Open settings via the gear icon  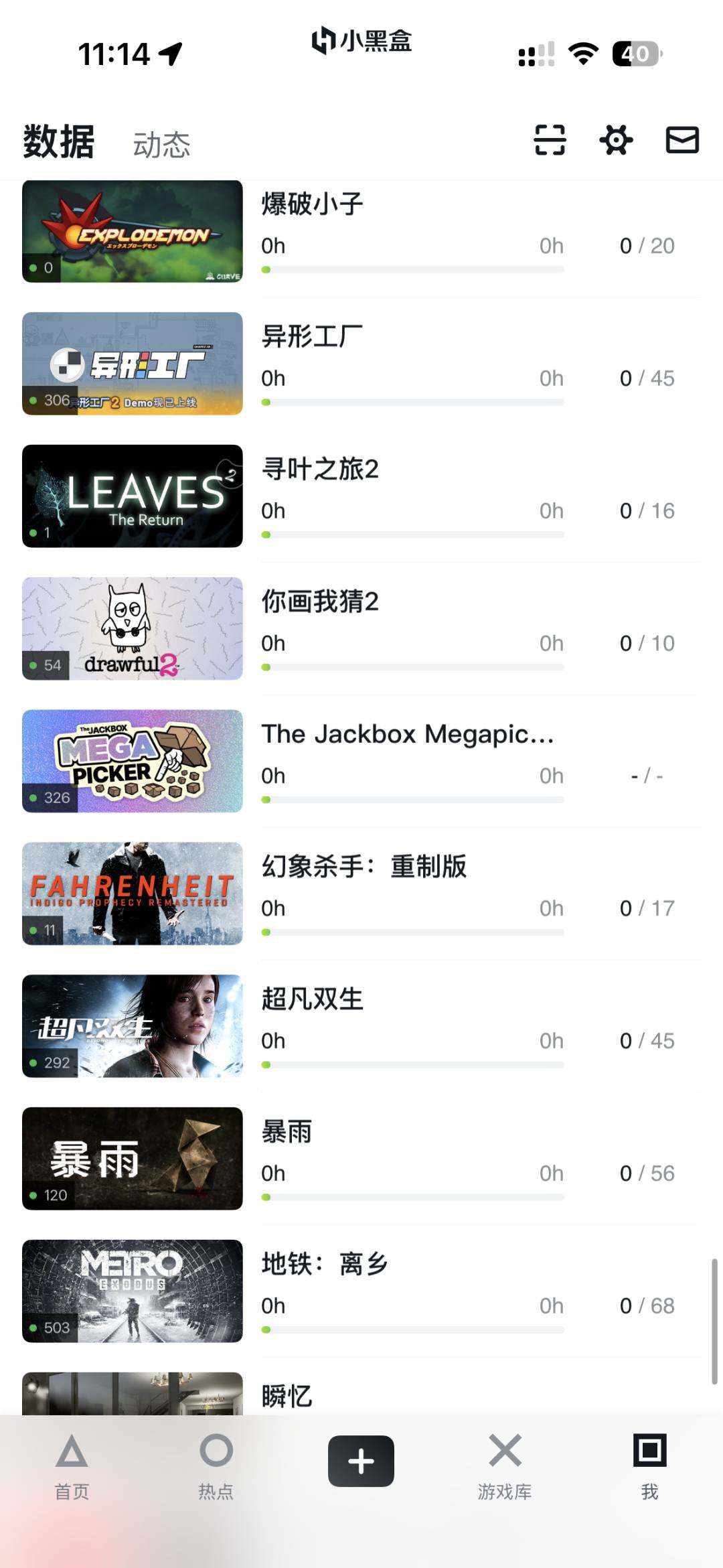click(x=616, y=141)
